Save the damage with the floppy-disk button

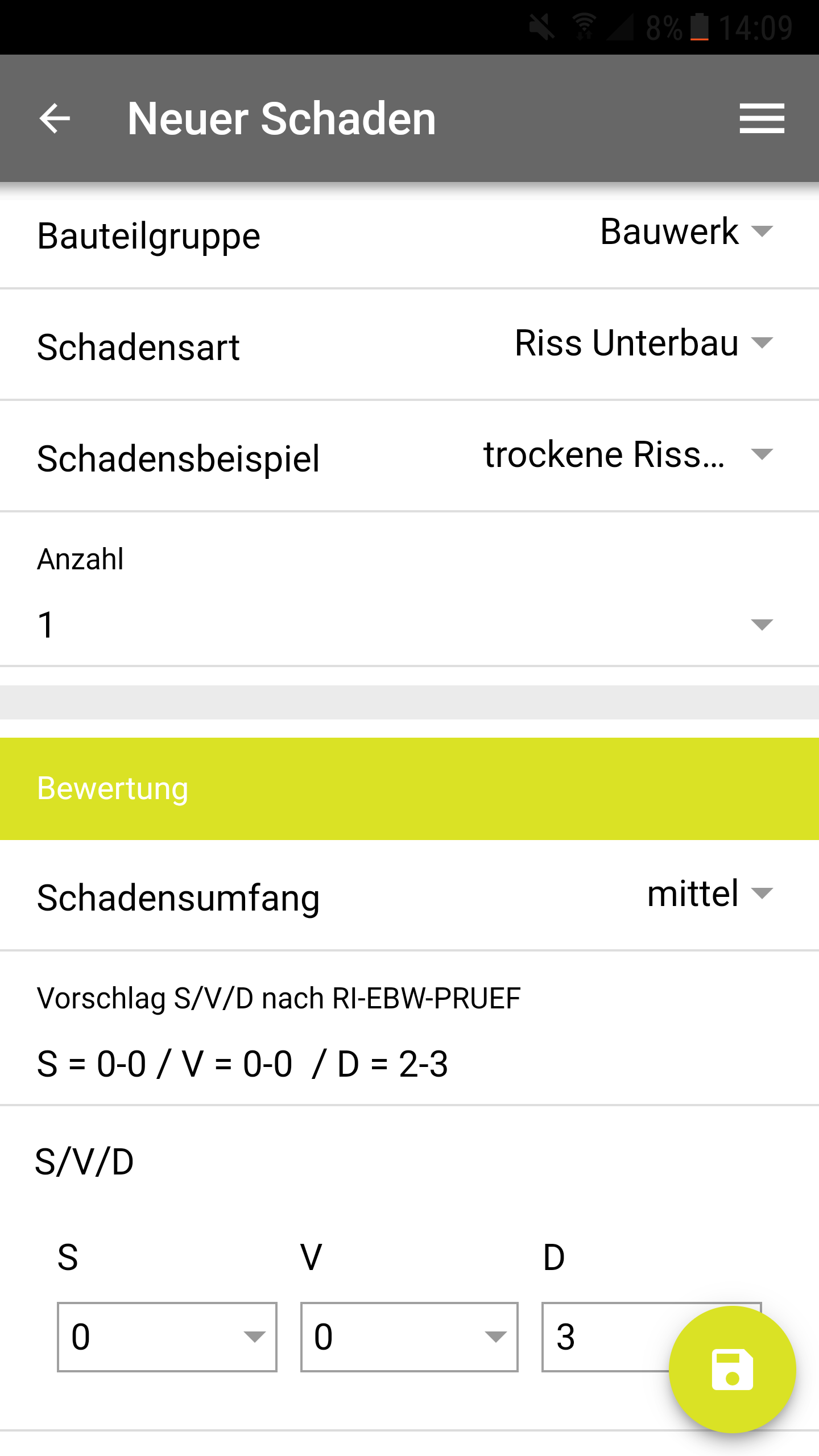pyautogui.click(x=732, y=1370)
